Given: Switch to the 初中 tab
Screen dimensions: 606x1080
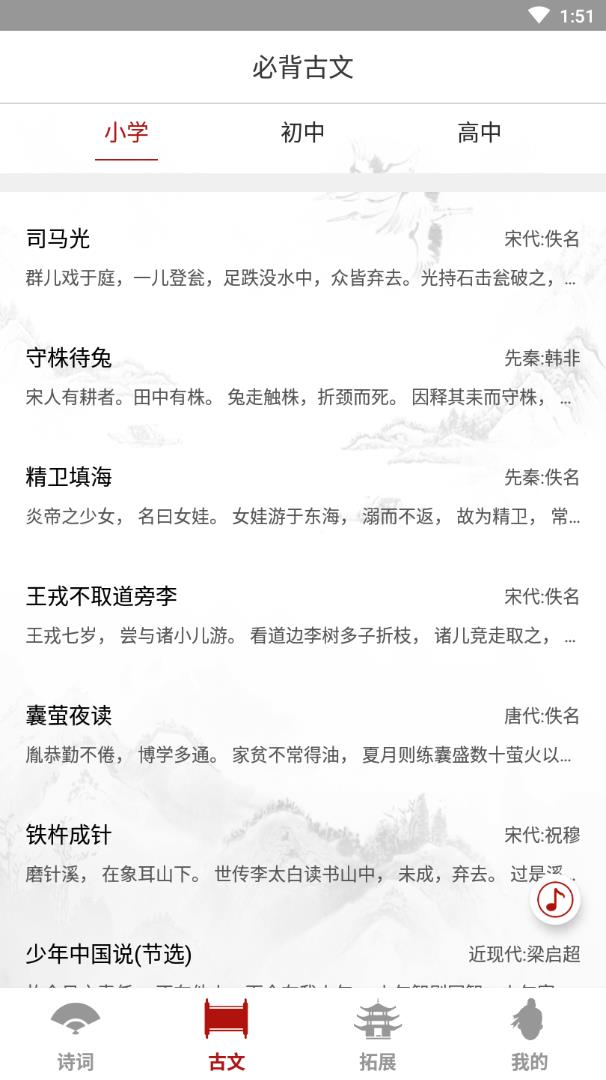Looking at the screenshot, I should (x=302, y=133).
